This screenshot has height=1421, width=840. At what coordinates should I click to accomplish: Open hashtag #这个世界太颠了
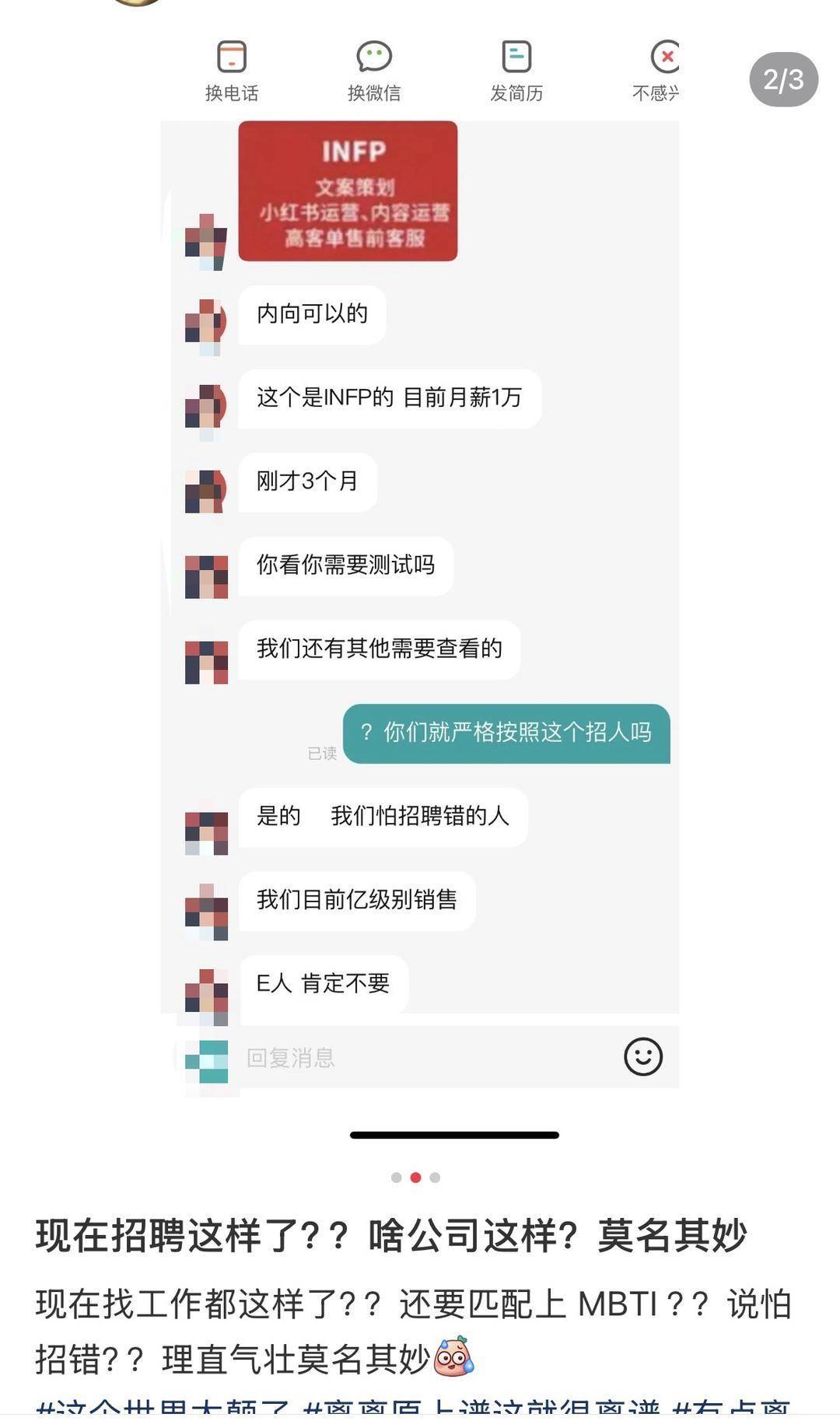point(163,1409)
